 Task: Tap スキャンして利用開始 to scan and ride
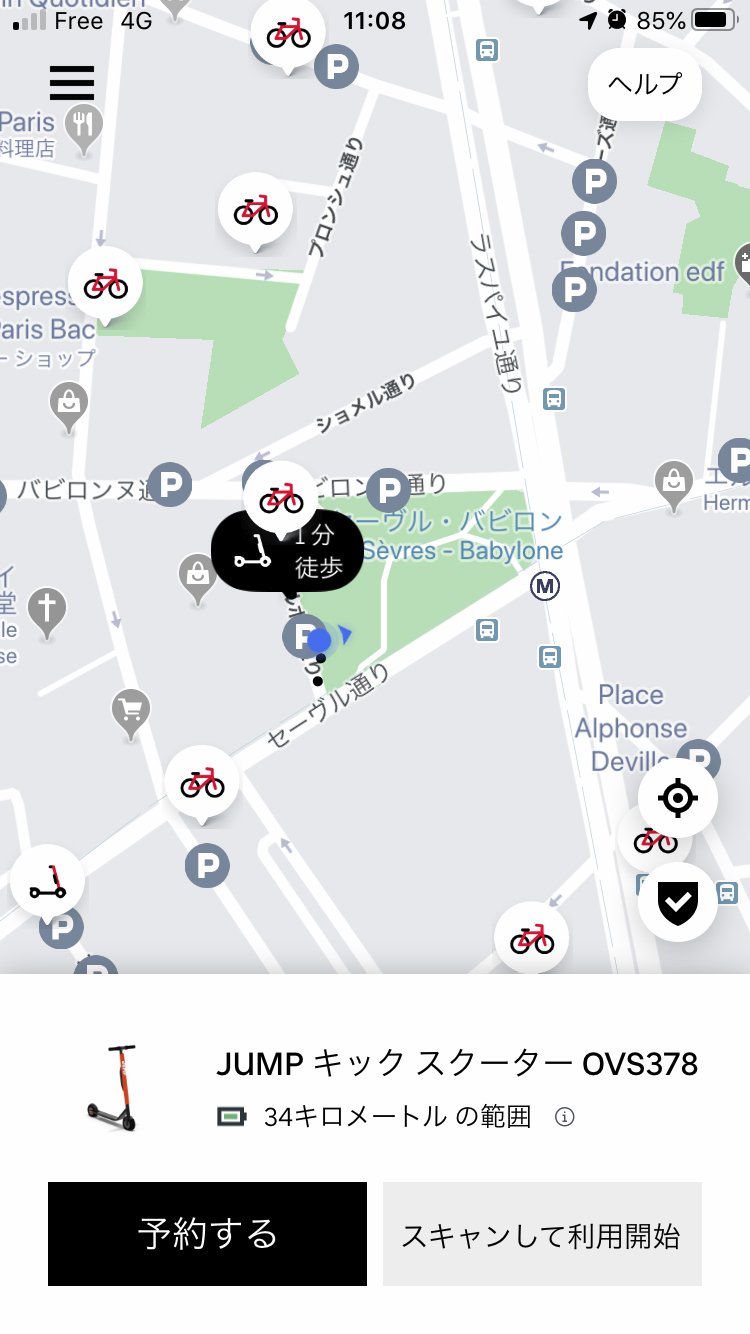click(542, 1234)
